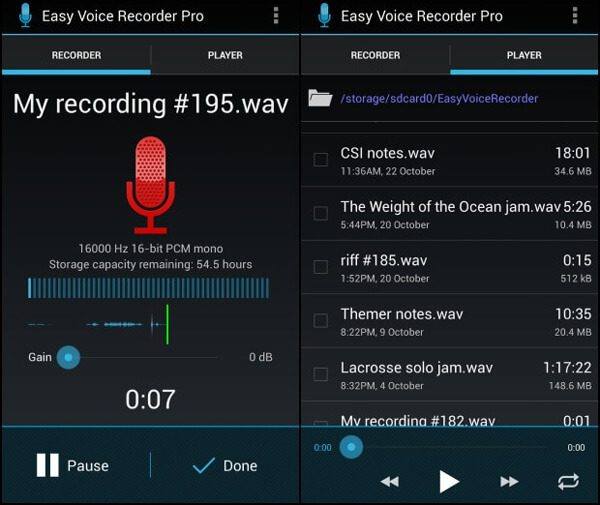Open the CSI notes.wav recording

(x=388, y=153)
